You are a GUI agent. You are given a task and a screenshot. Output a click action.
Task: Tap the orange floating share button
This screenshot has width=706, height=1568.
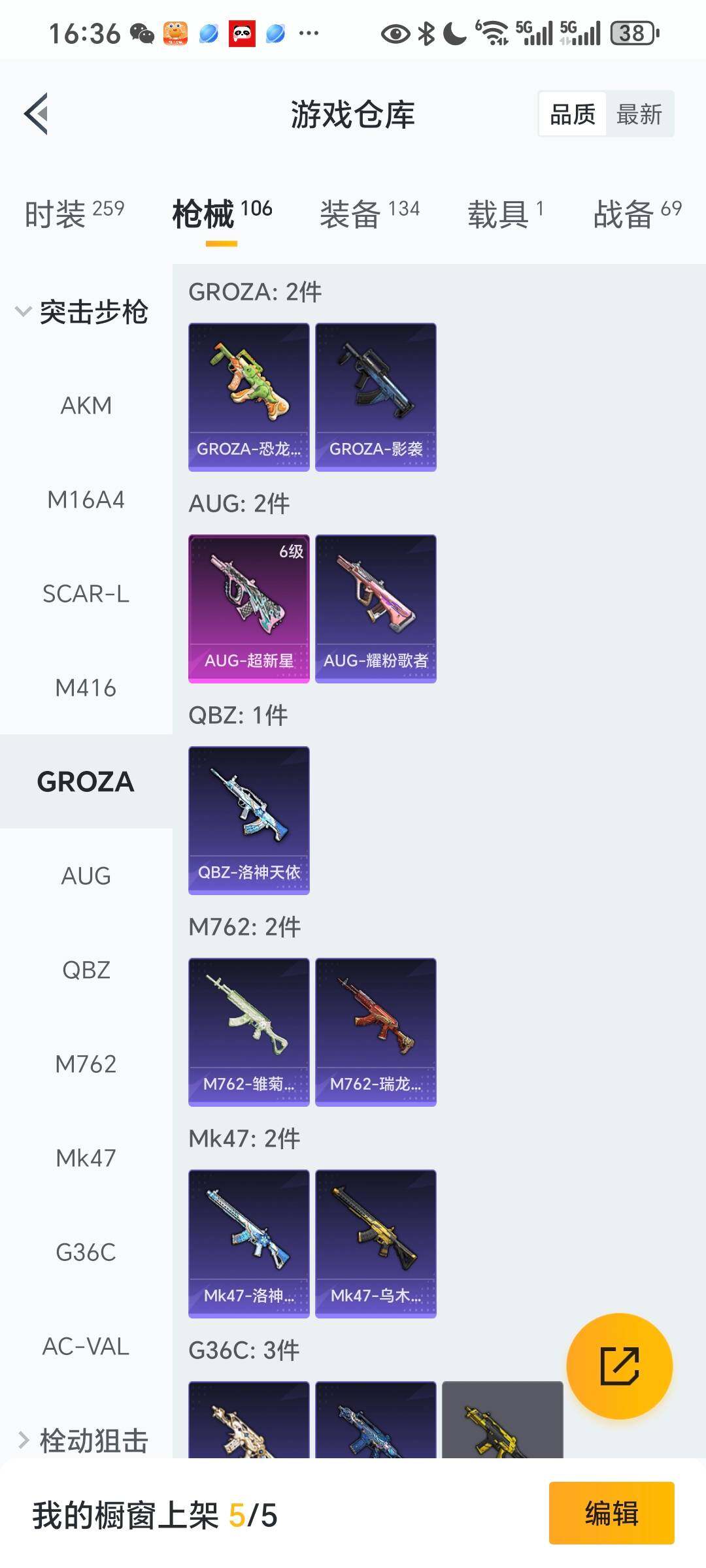tap(619, 1366)
